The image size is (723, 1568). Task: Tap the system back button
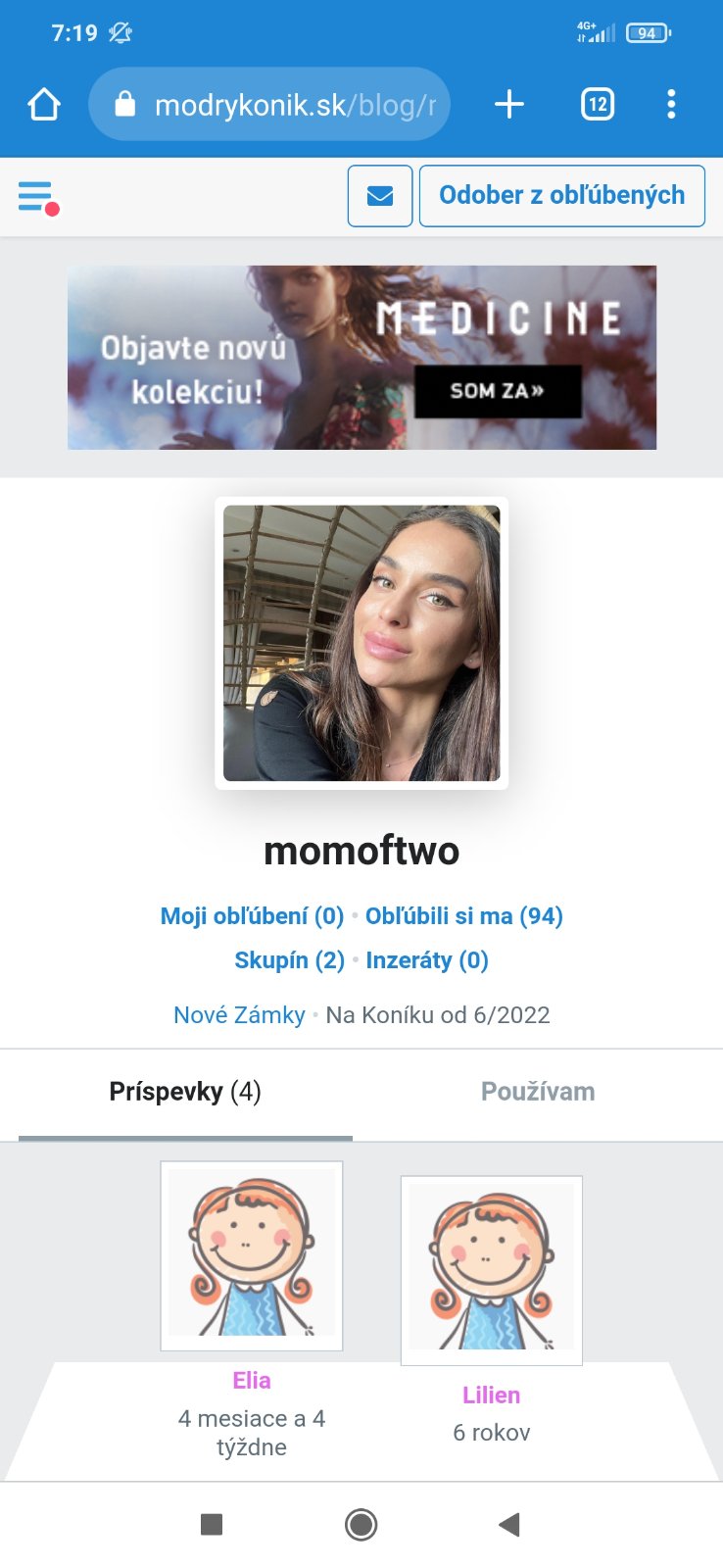[508, 1524]
